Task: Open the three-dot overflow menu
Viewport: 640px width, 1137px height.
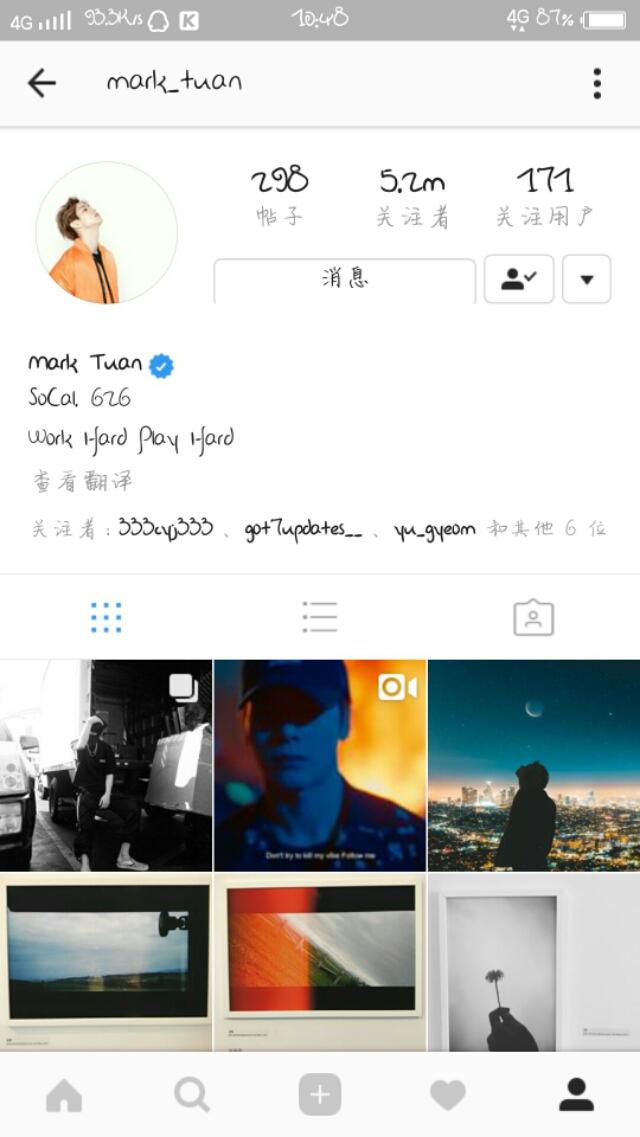Action: point(597,83)
